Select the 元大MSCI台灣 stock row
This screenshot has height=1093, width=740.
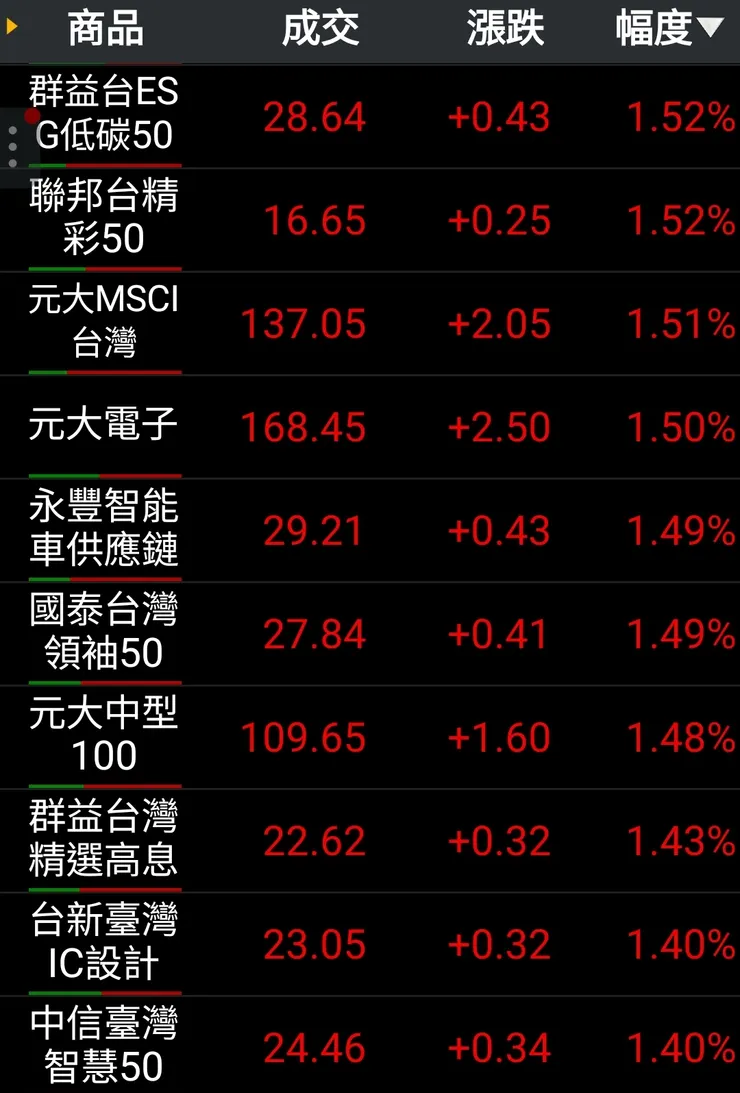click(103, 323)
